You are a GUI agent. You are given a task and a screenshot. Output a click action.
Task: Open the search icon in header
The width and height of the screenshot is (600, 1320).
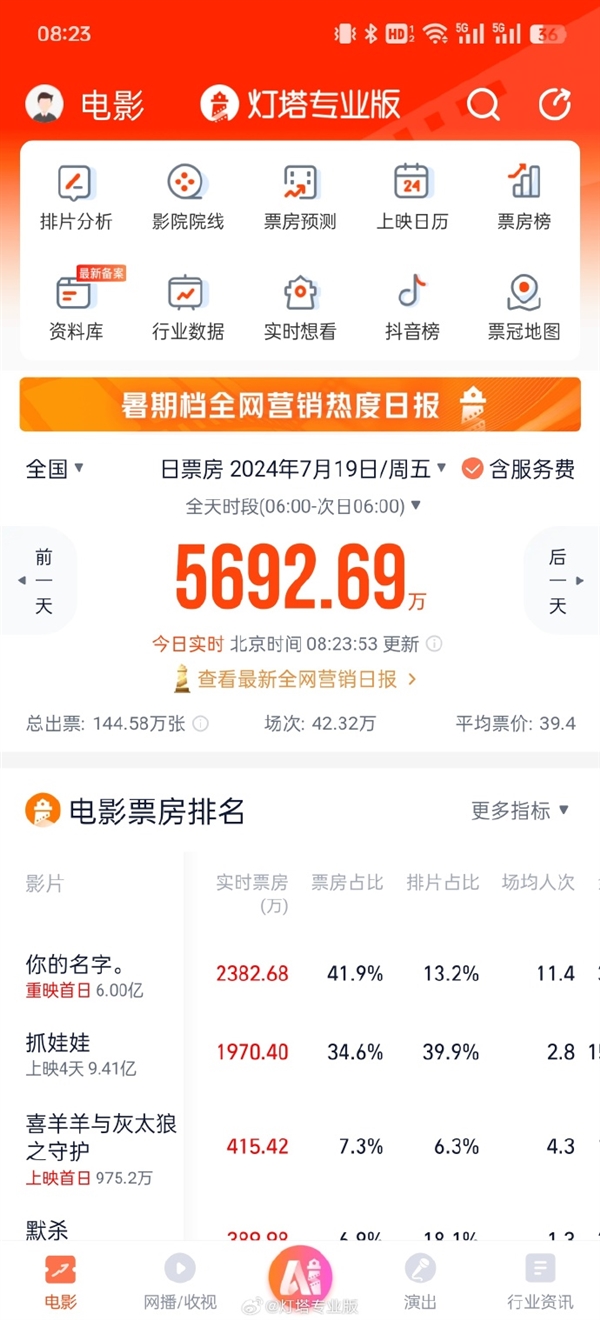tap(483, 104)
